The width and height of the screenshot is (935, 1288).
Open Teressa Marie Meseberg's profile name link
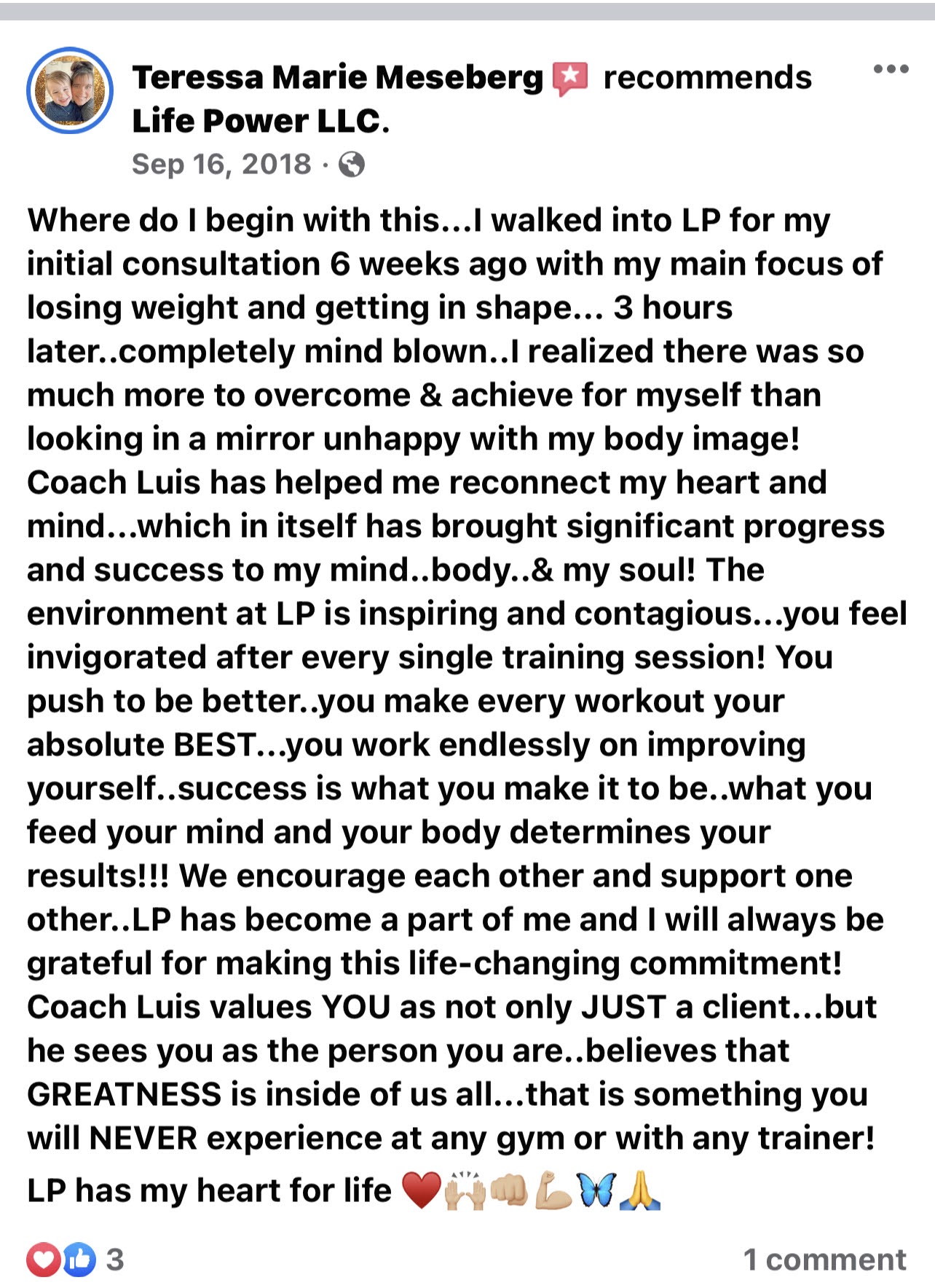pos(338,78)
